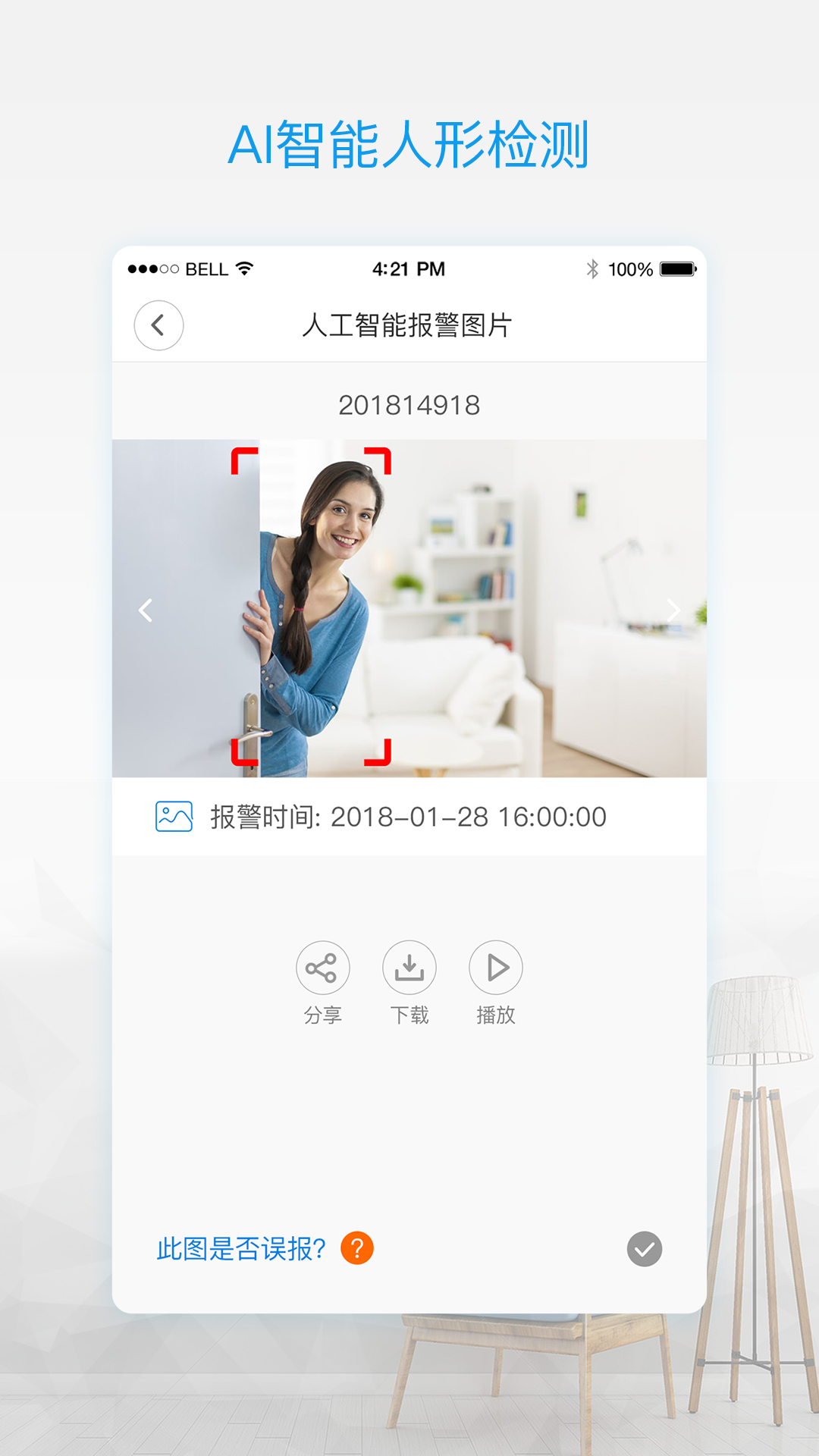Screen dimensions: 819x1456
Task: Collapse back using the header chevron
Action: click(x=158, y=325)
